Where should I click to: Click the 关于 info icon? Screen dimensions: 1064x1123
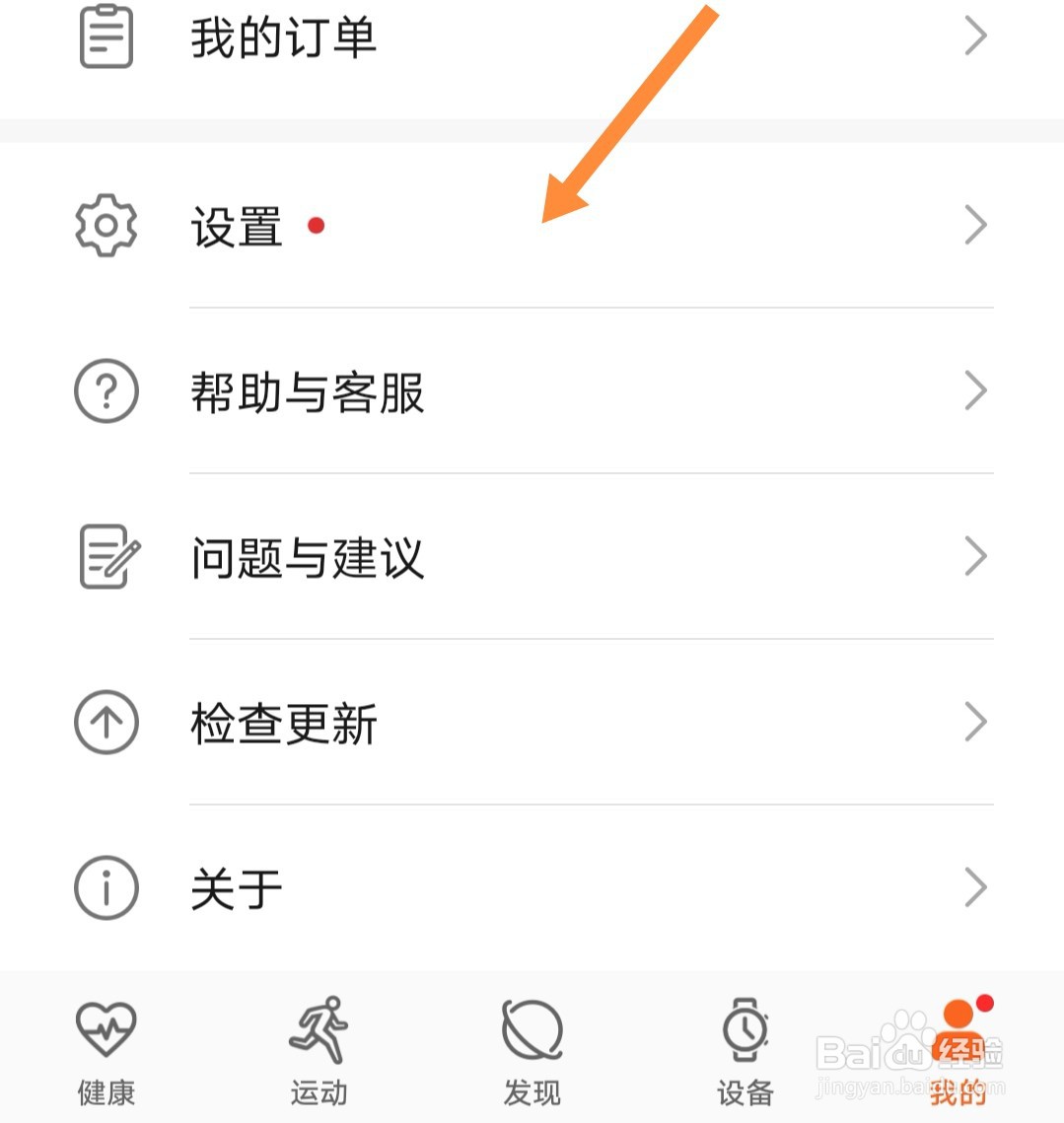pyautogui.click(x=106, y=886)
